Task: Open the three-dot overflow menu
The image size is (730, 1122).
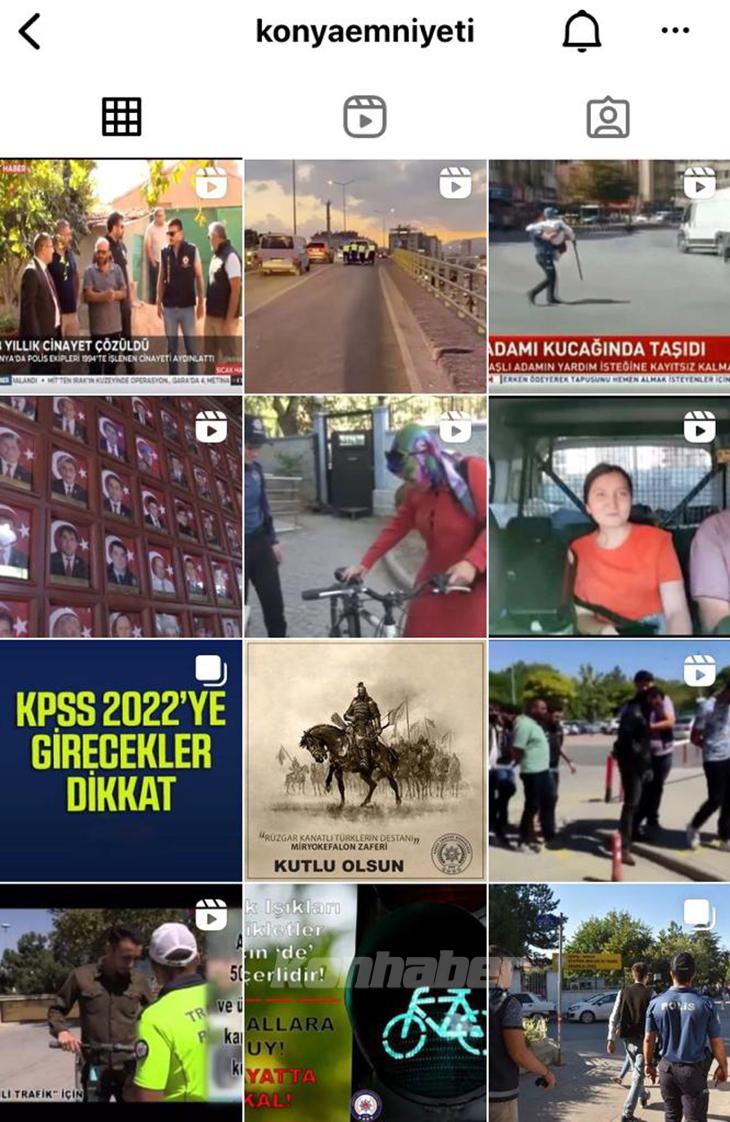Action: tap(675, 31)
